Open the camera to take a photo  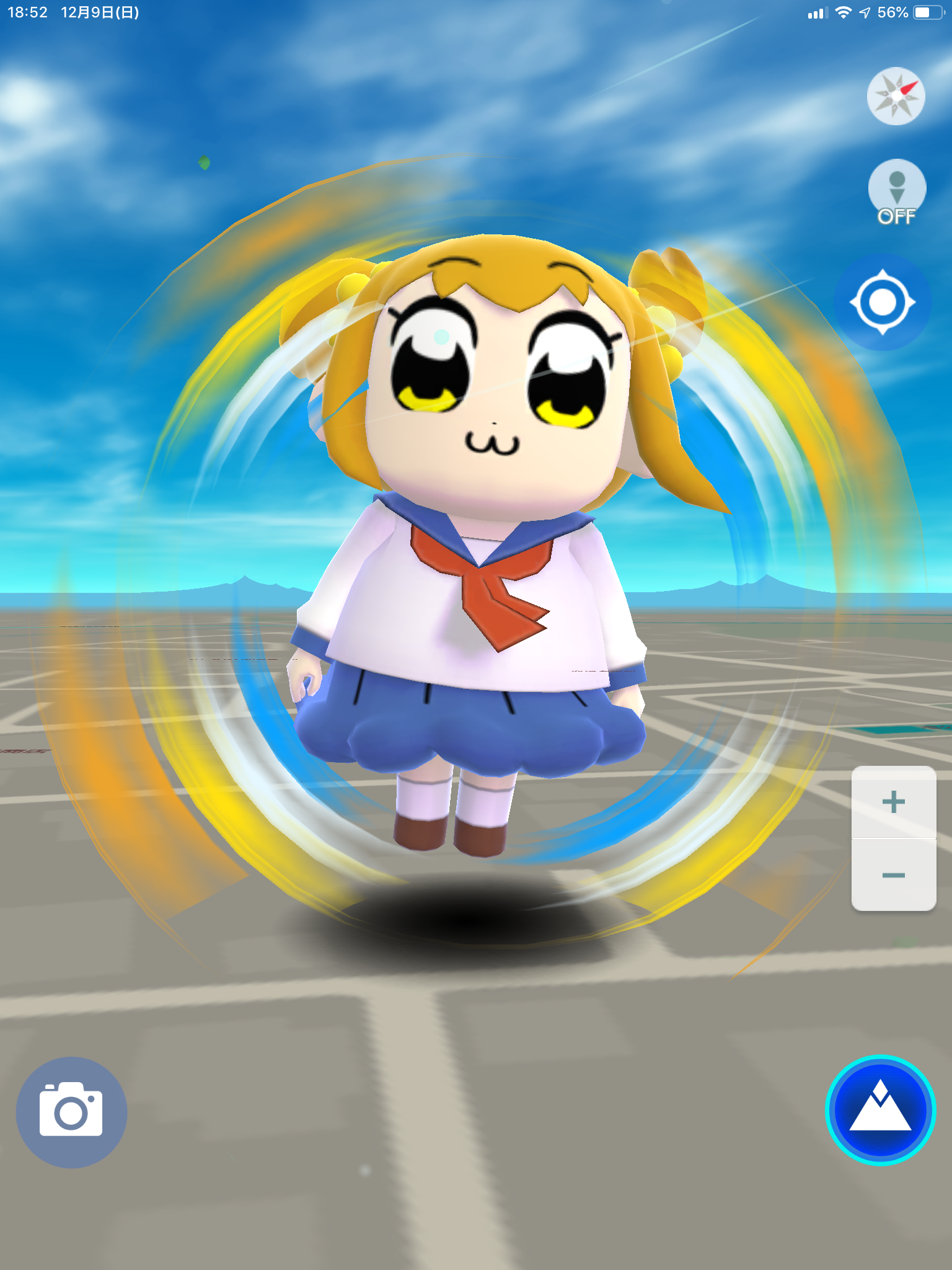[71, 1112]
